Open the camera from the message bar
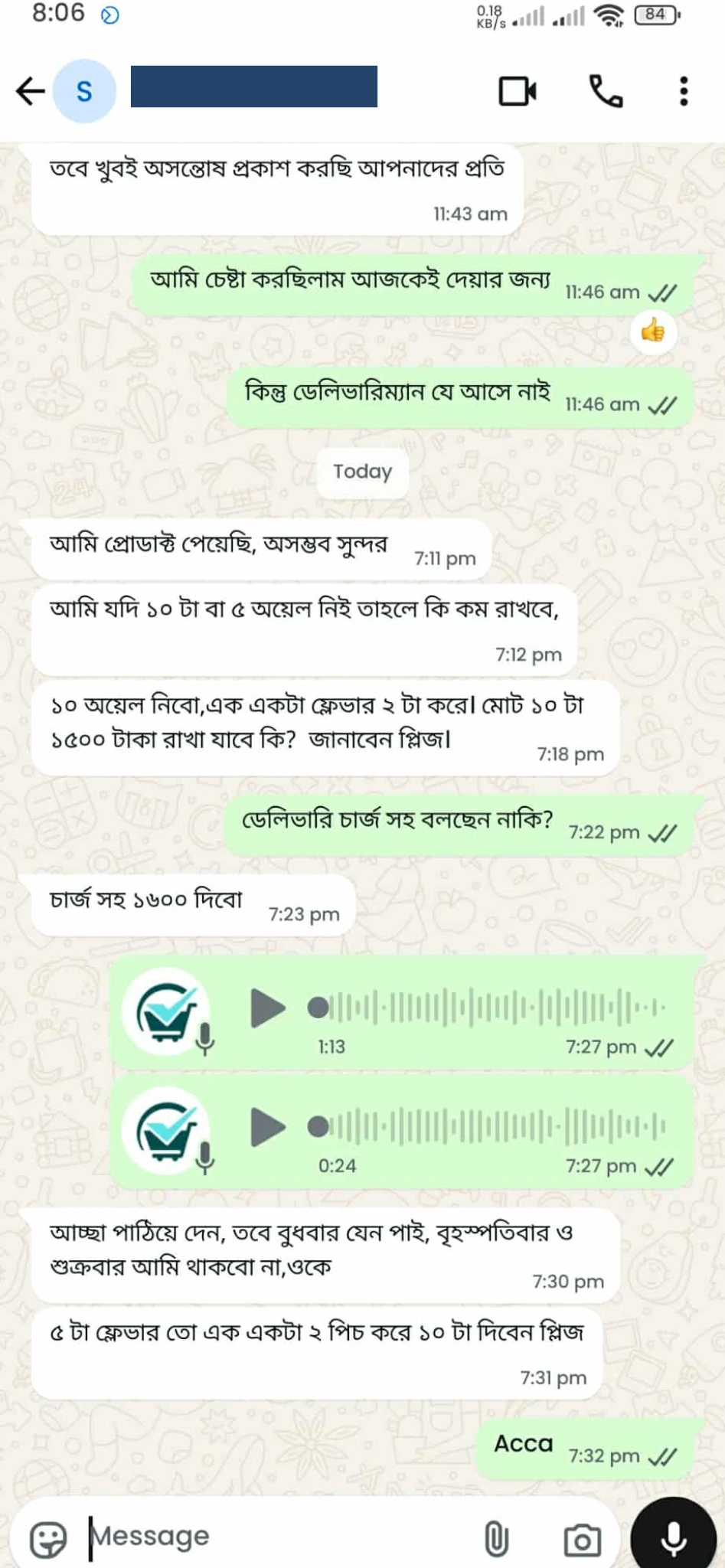The height and width of the screenshot is (1568, 725). 582,1539
